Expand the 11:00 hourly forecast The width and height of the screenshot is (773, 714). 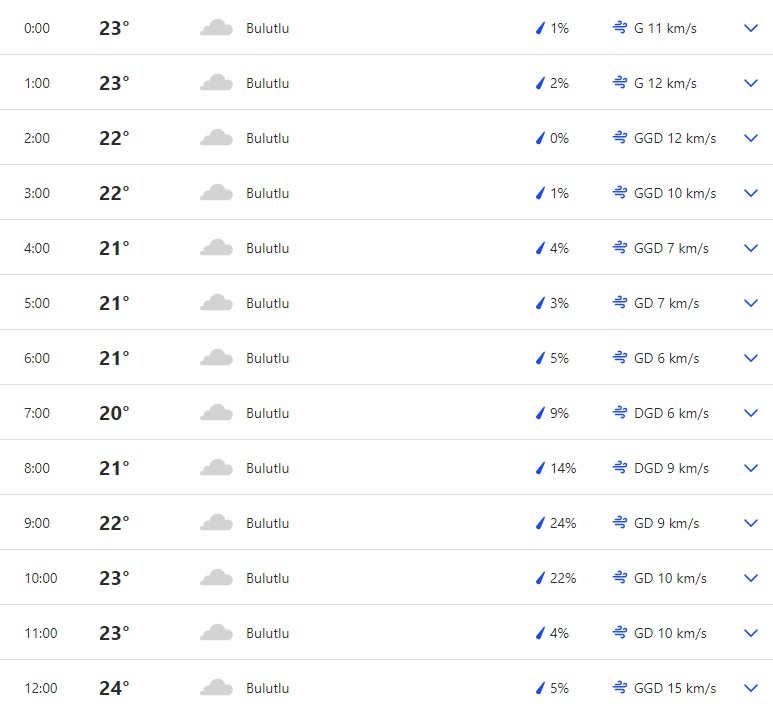tap(751, 634)
